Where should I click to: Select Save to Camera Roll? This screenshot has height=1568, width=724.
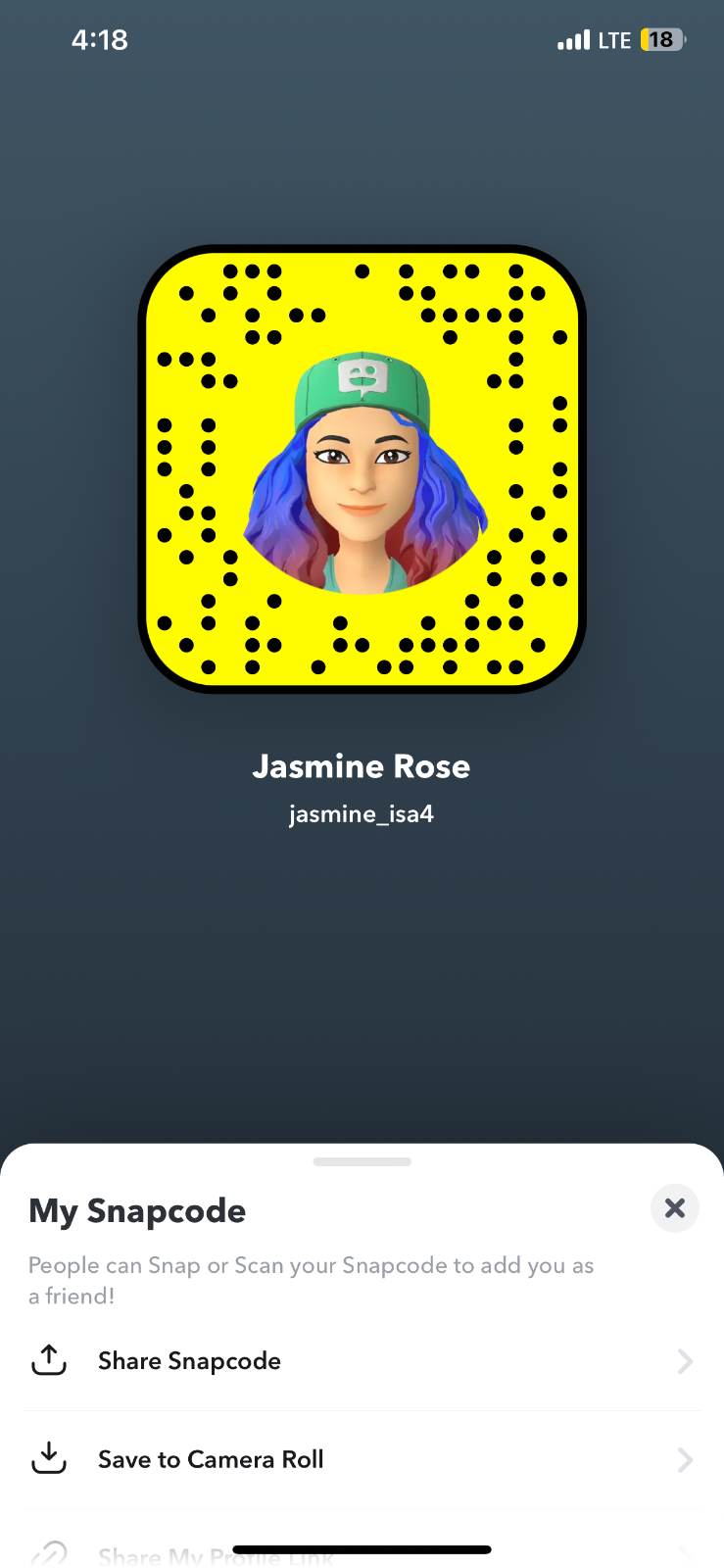coord(211,1459)
